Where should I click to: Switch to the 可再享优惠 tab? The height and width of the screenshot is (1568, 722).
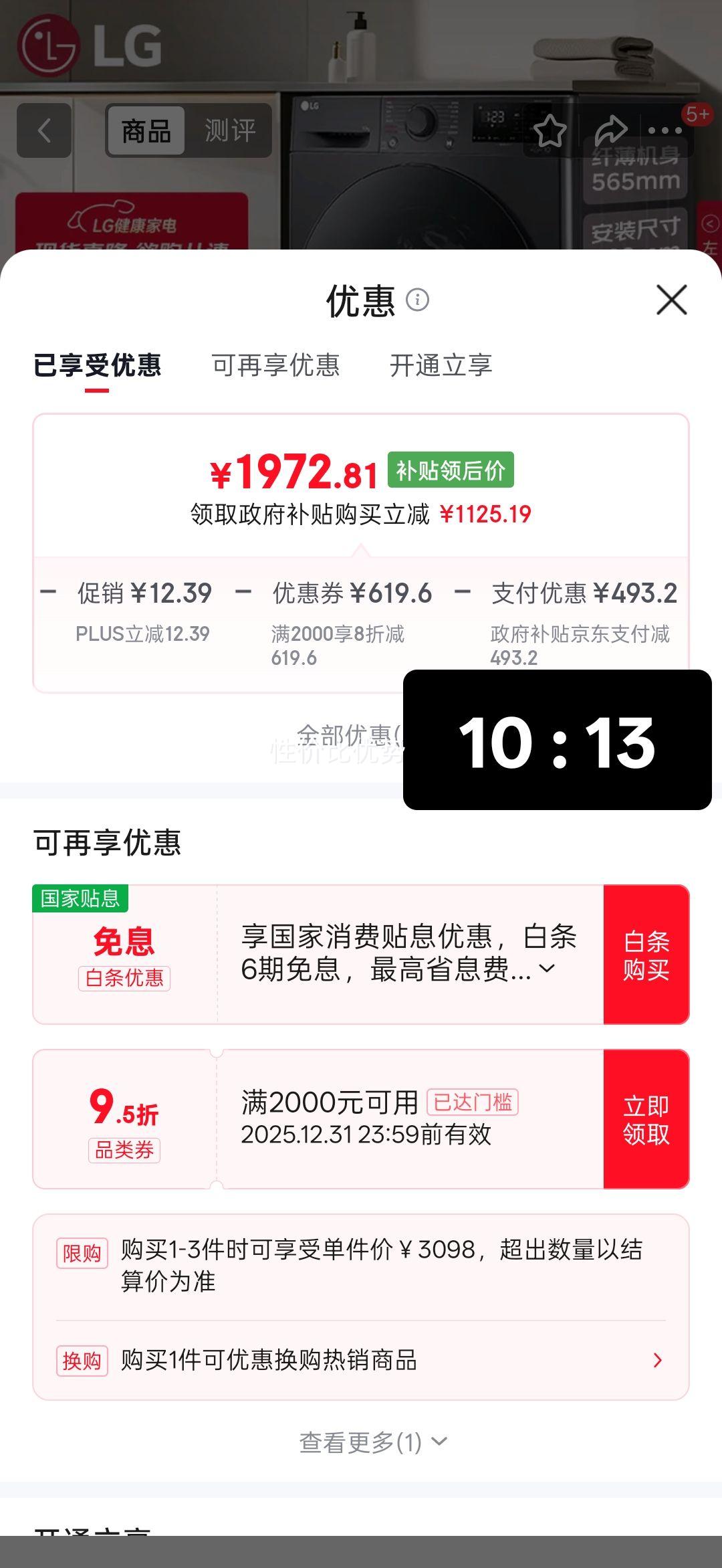[276, 366]
